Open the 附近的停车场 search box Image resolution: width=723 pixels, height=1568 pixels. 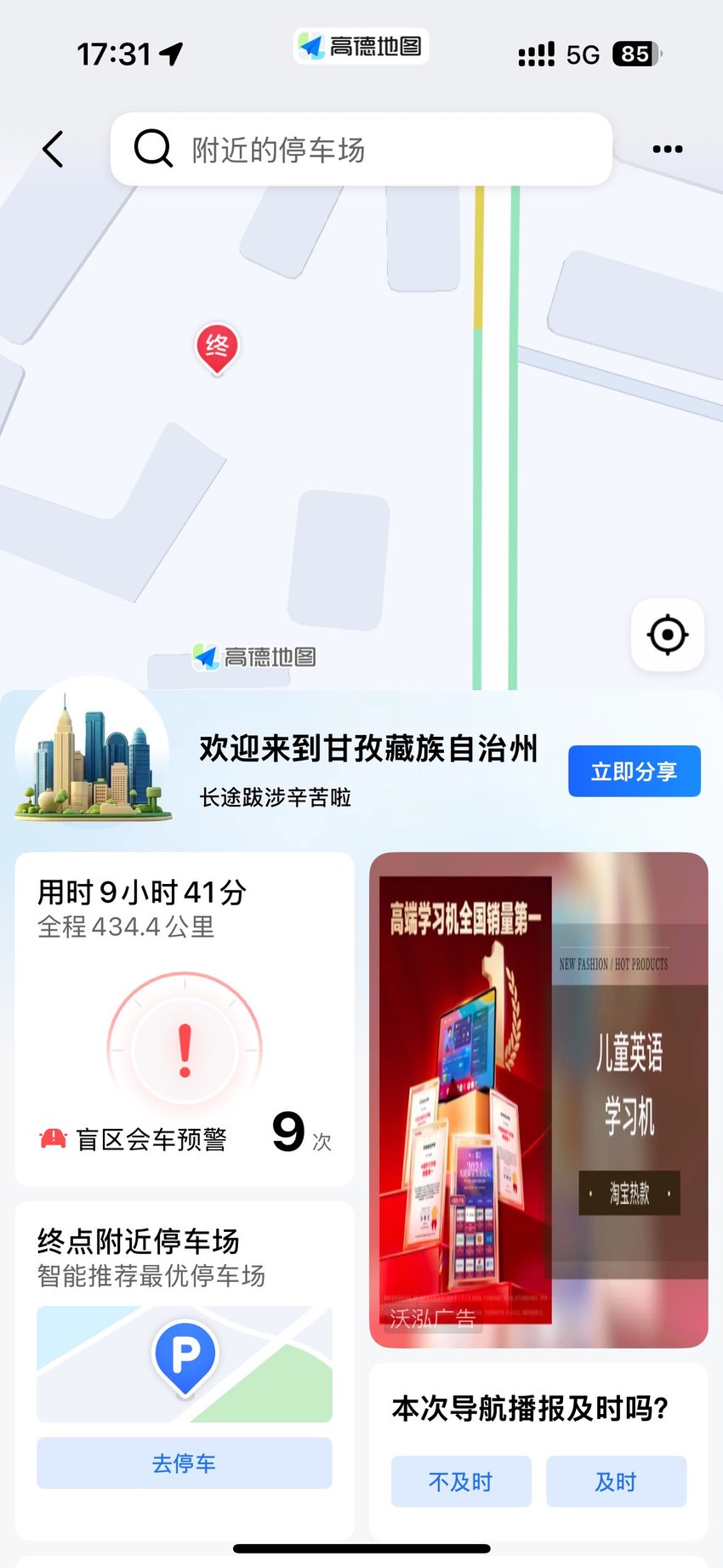coord(361,149)
